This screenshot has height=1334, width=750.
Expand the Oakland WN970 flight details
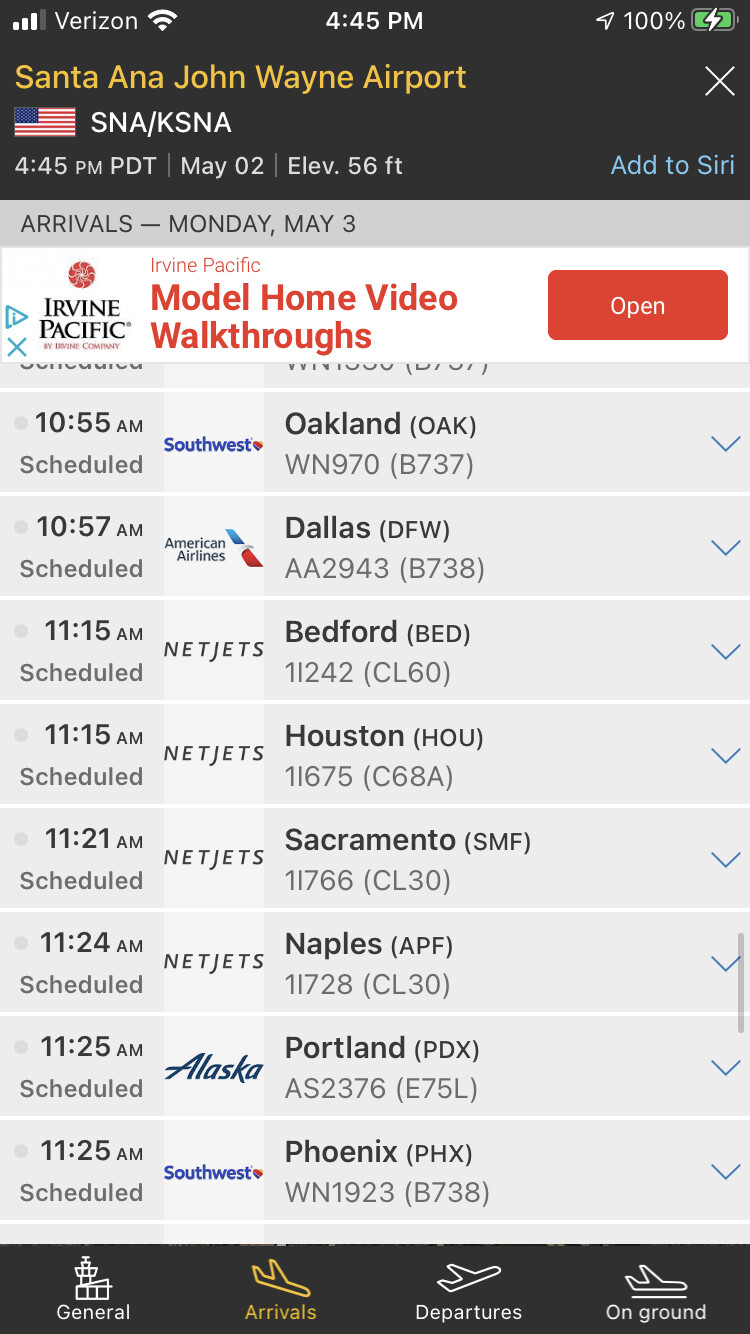tap(725, 443)
